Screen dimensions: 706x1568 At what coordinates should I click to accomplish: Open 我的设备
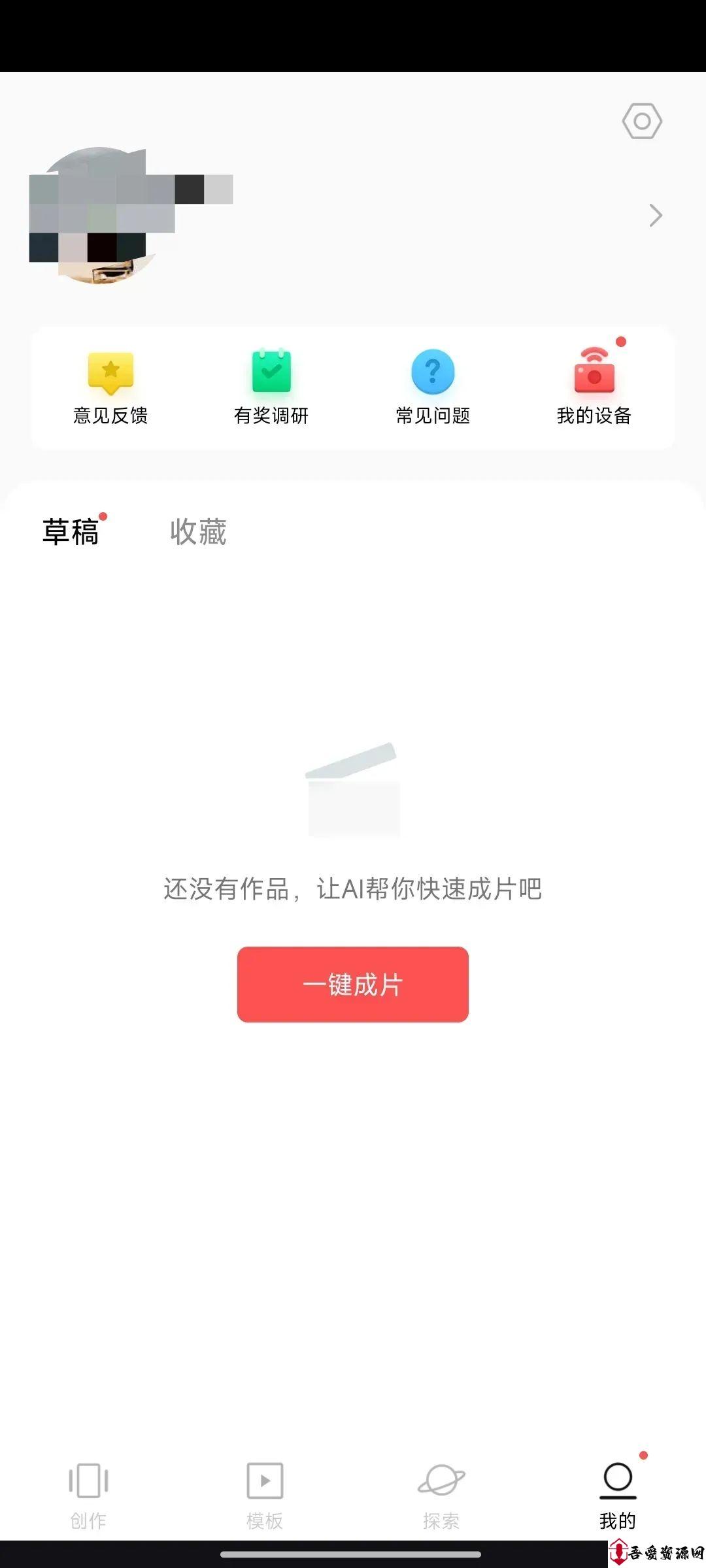click(594, 388)
